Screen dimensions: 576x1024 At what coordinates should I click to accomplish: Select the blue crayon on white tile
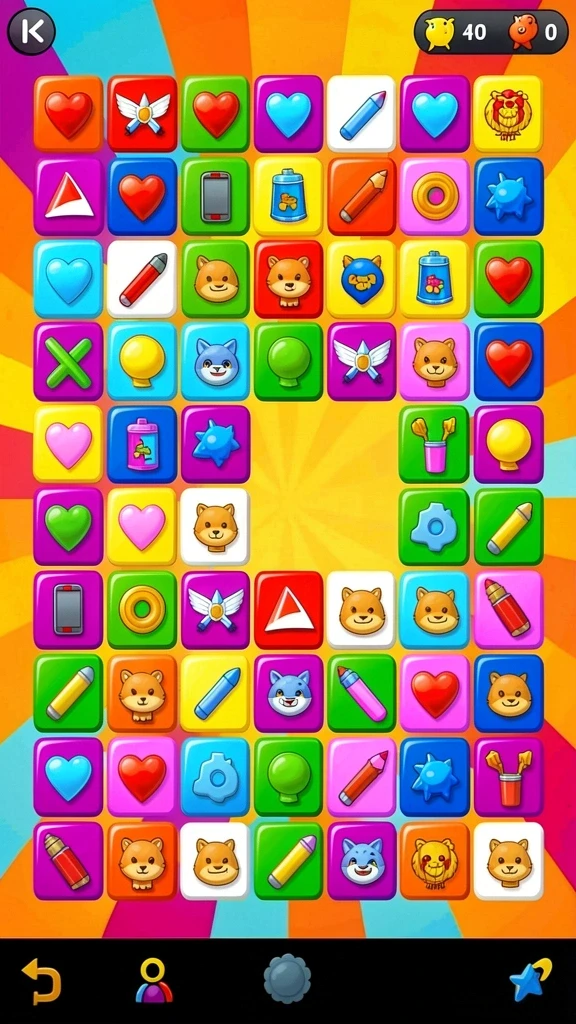(x=362, y=114)
